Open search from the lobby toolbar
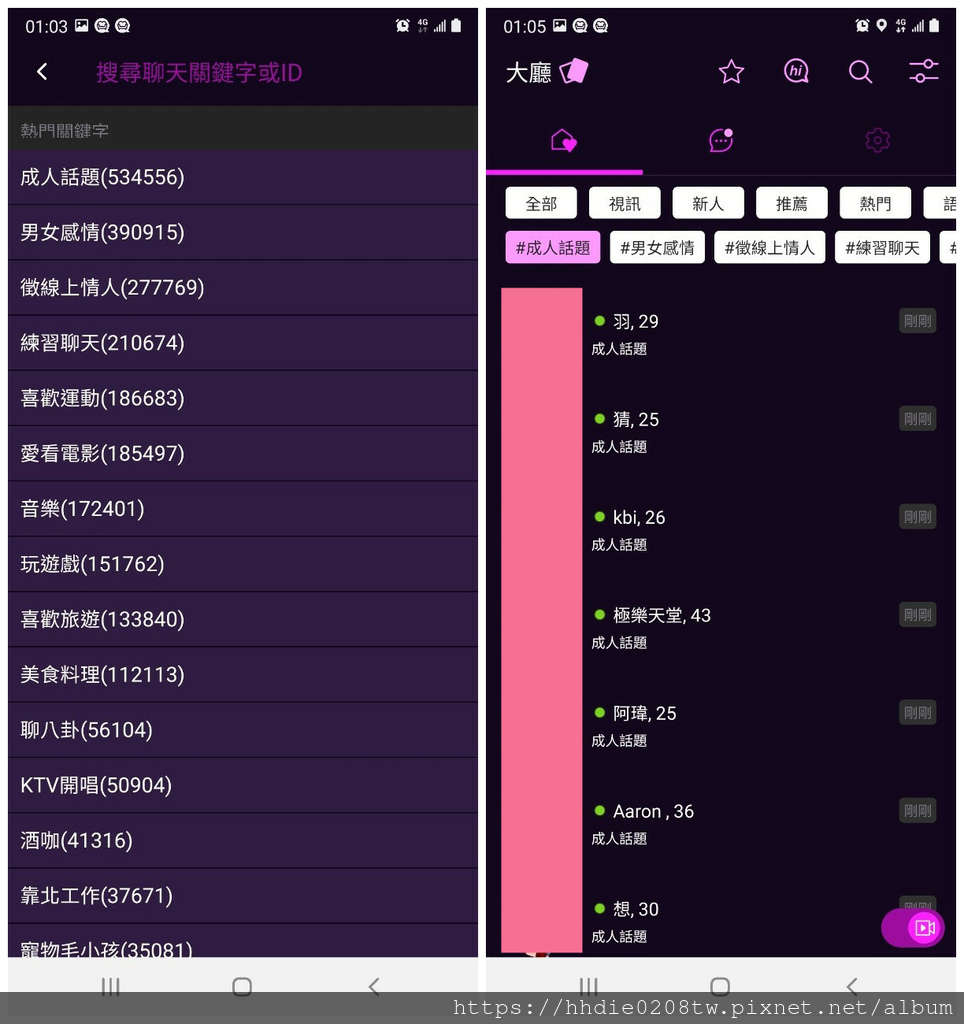This screenshot has width=964, height=1024. [860, 72]
